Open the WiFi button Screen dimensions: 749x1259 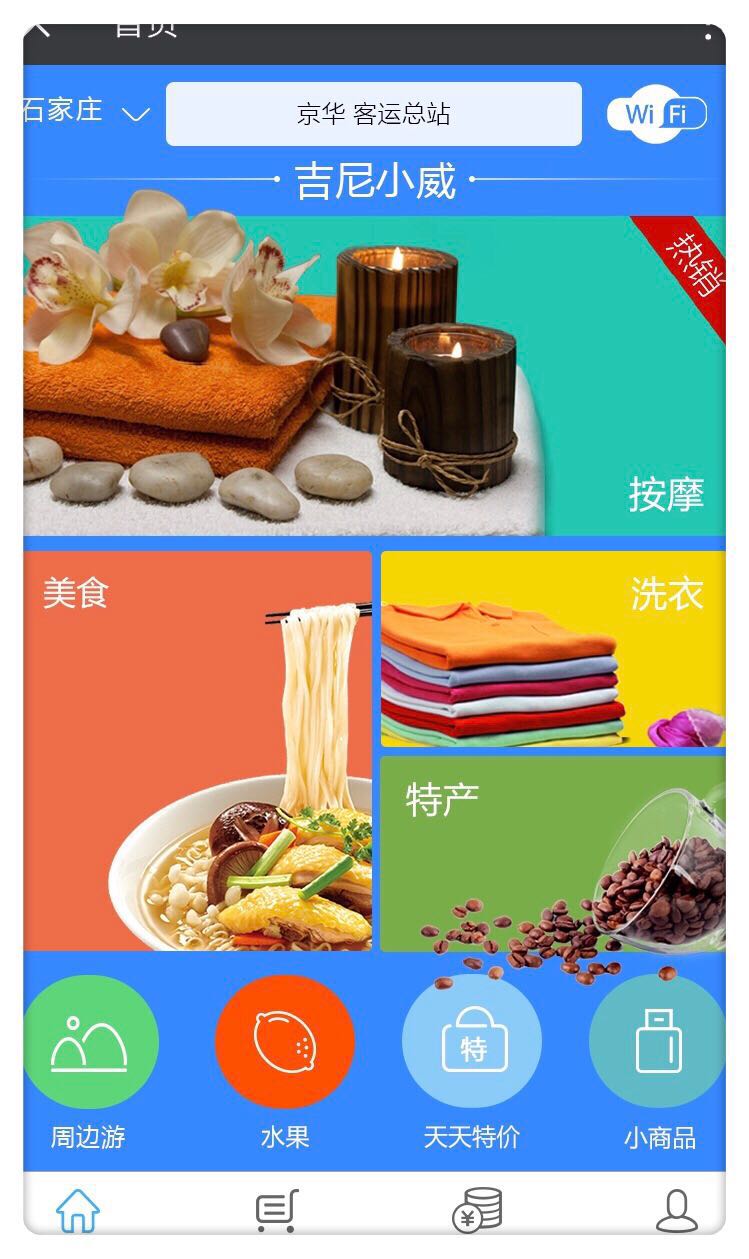pos(657,114)
